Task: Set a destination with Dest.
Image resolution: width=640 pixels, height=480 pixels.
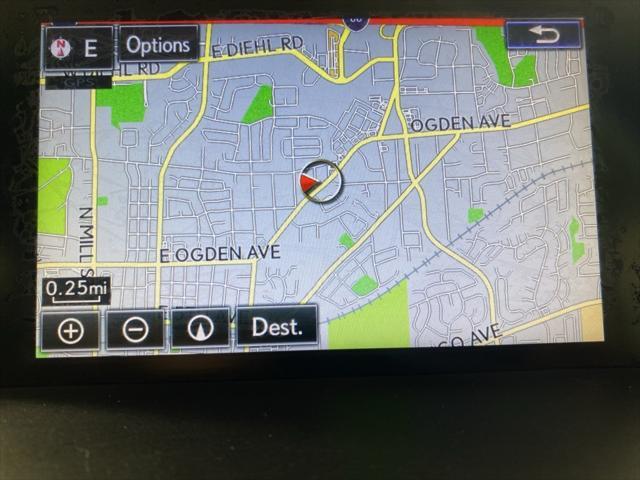Action: pos(277,326)
